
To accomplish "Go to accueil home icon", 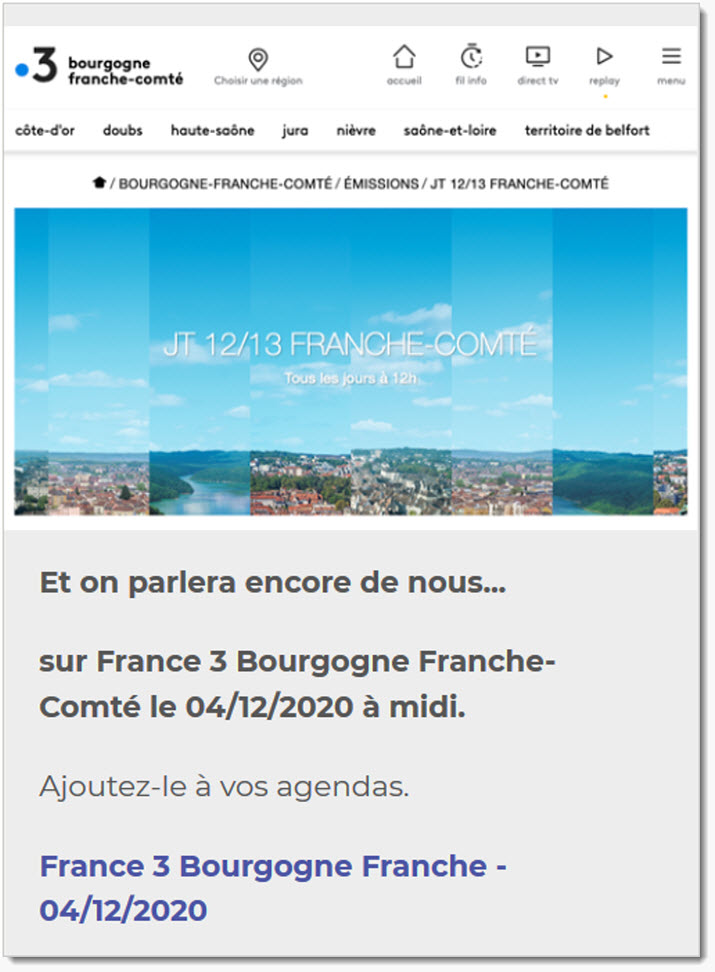I will [x=404, y=64].
